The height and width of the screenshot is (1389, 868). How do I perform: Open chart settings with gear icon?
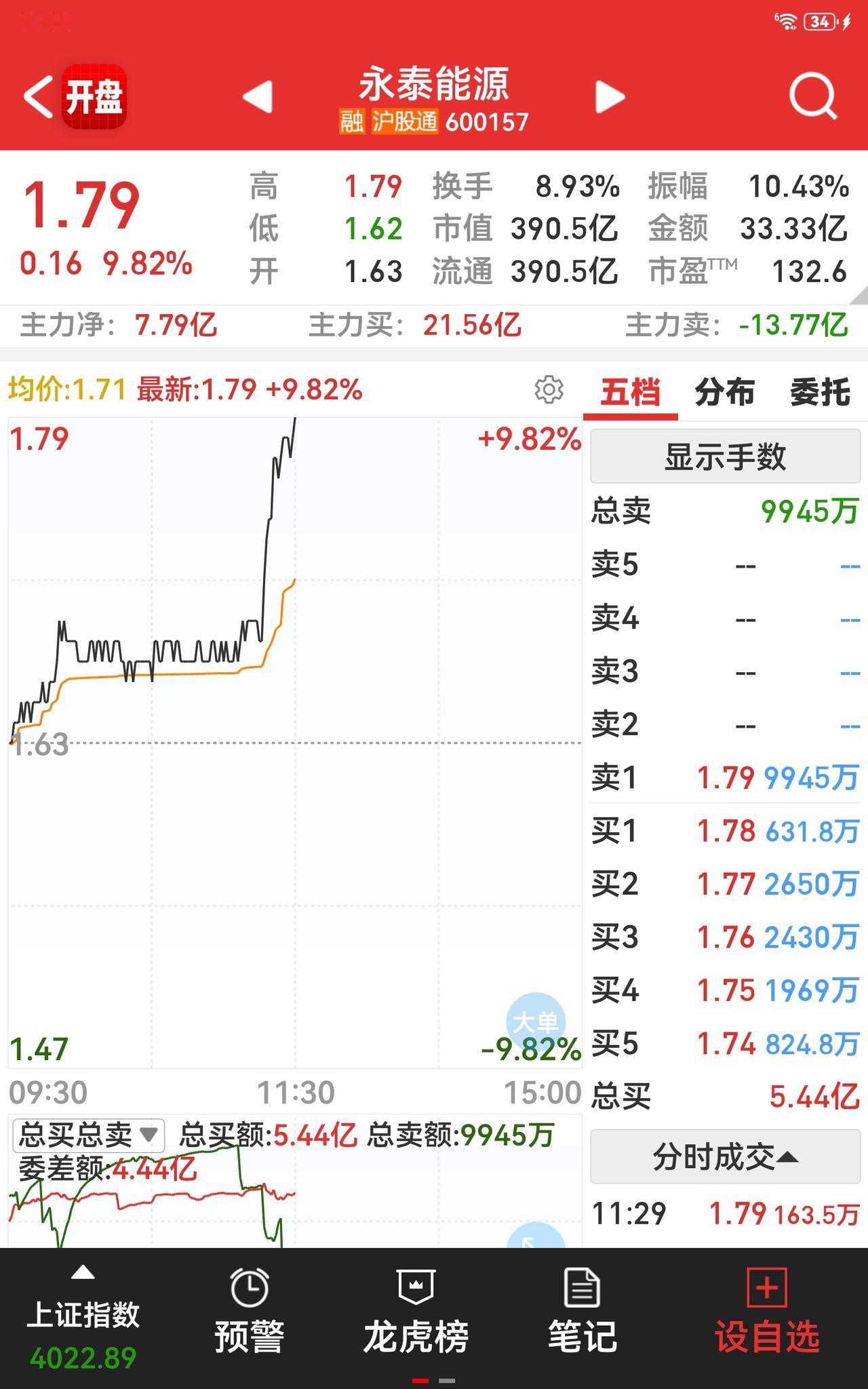pyautogui.click(x=549, y=390)
